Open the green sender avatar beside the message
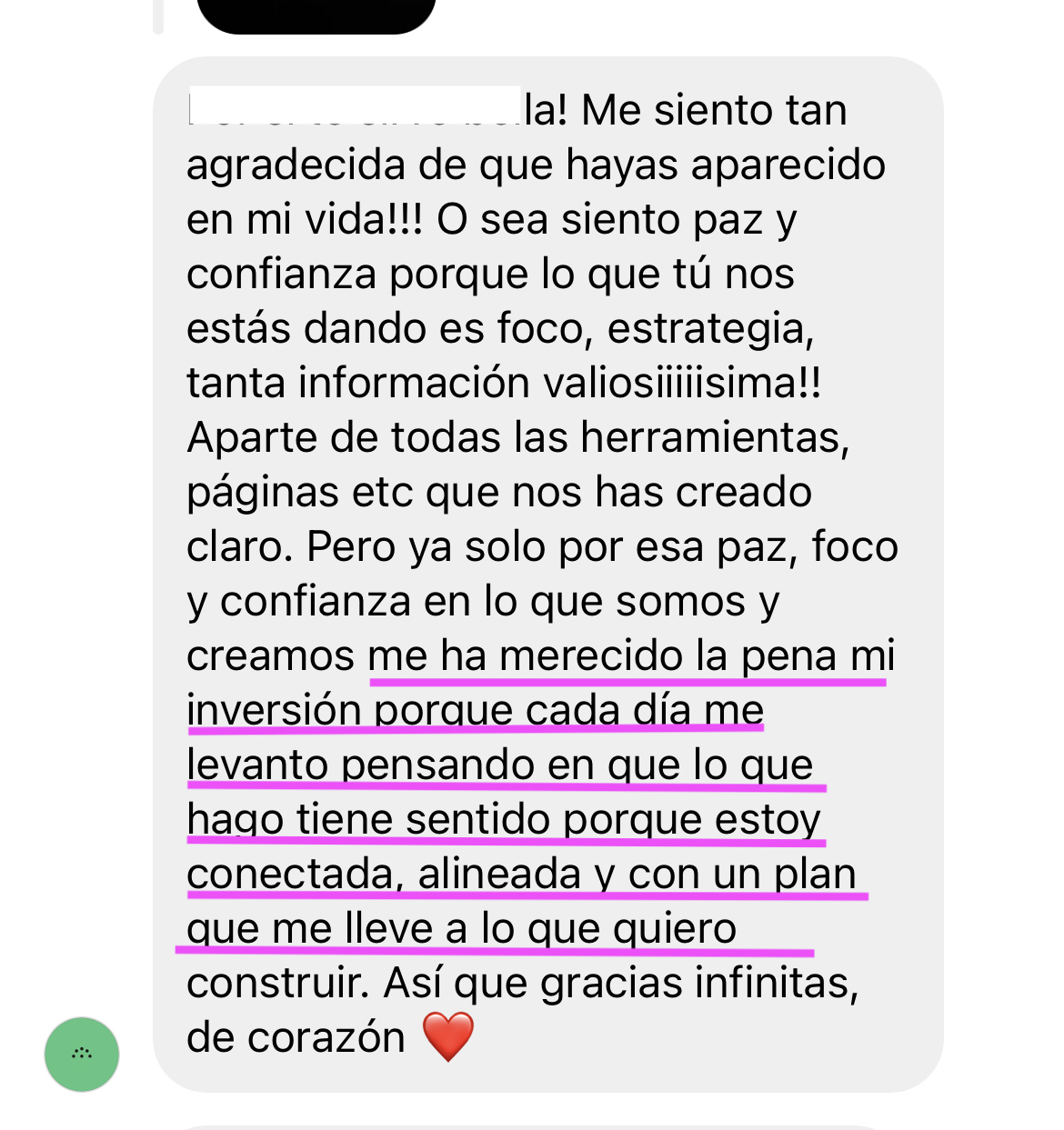The height and width of the screenshot is (1130, 1064). (x=82, y=1054)
